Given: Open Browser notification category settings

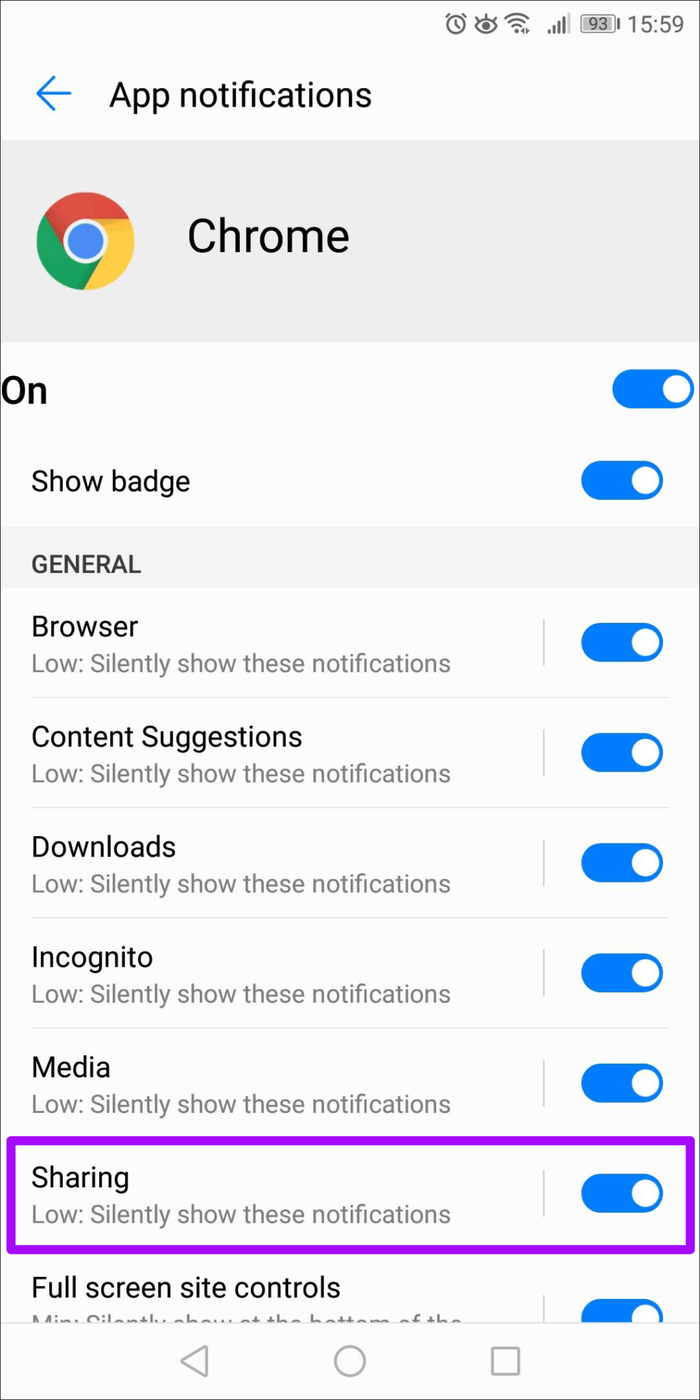Looking at the screenshot, I should click(272, 643).
